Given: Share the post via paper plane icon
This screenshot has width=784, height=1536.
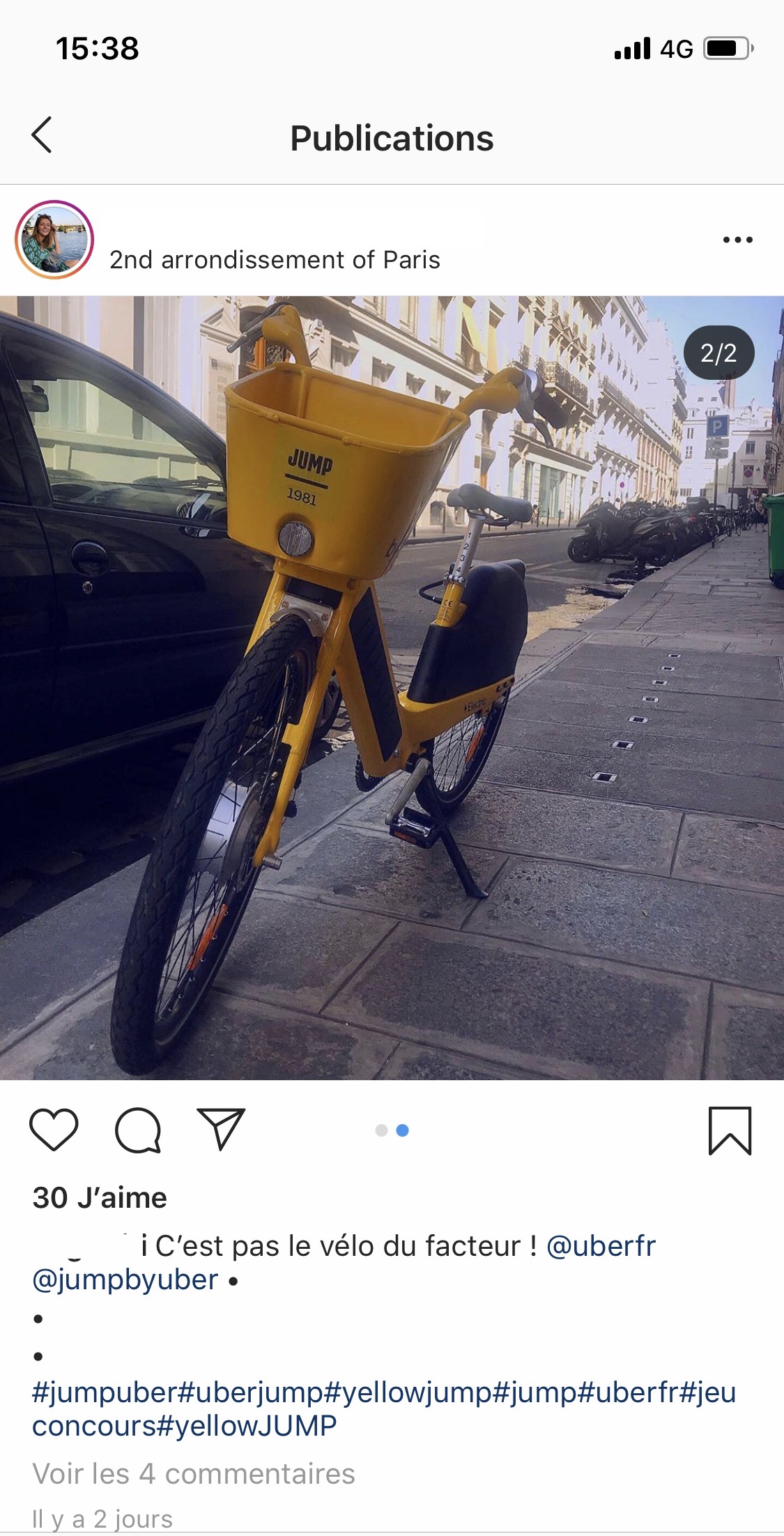Looking at the screenshot, I should coord(222,1128).
